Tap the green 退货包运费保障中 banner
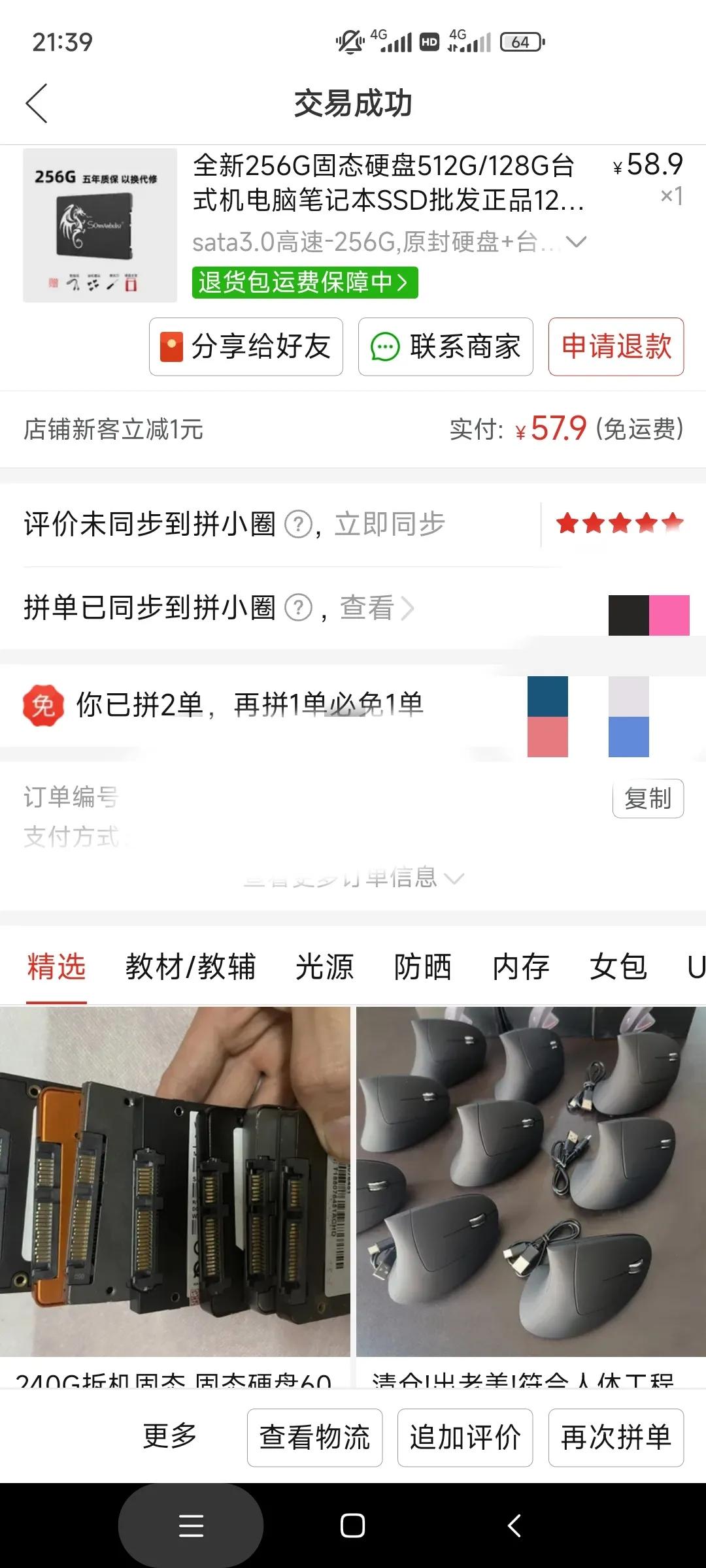Screen dimensions: 706x1568 304,284
